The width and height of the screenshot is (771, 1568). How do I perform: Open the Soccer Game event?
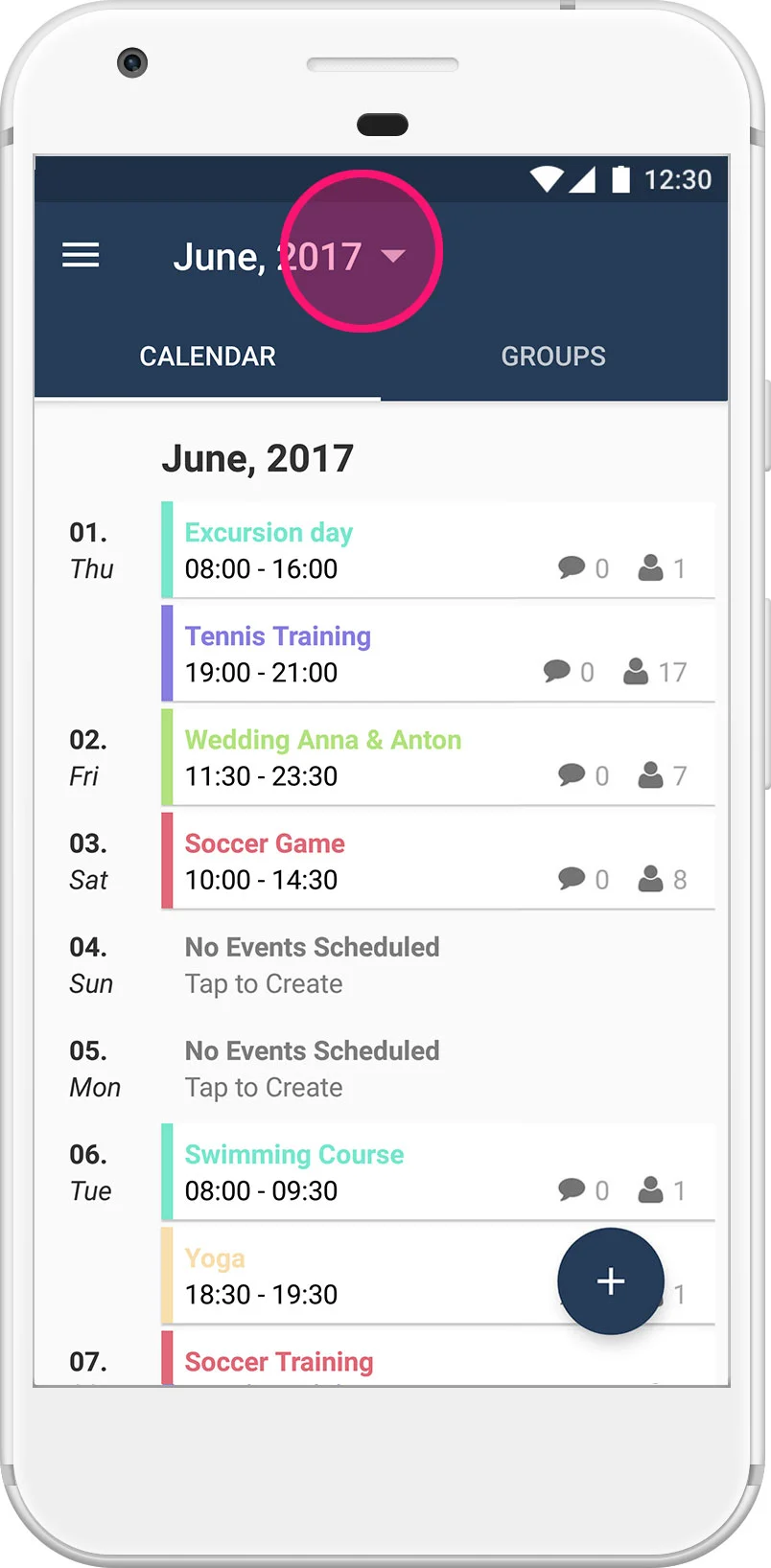438,861
